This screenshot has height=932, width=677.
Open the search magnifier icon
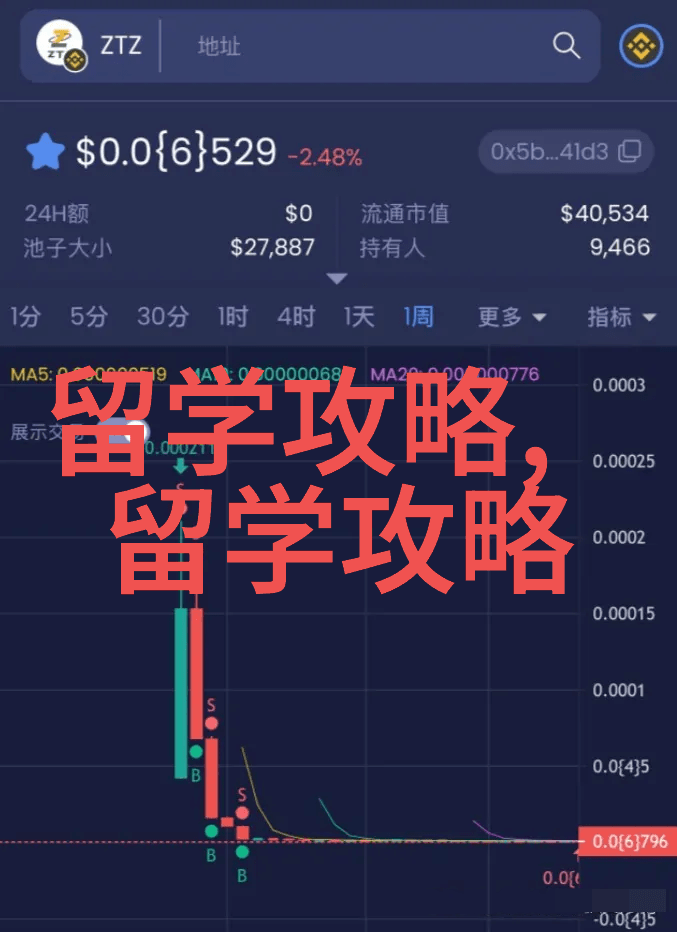click(566, 46)
